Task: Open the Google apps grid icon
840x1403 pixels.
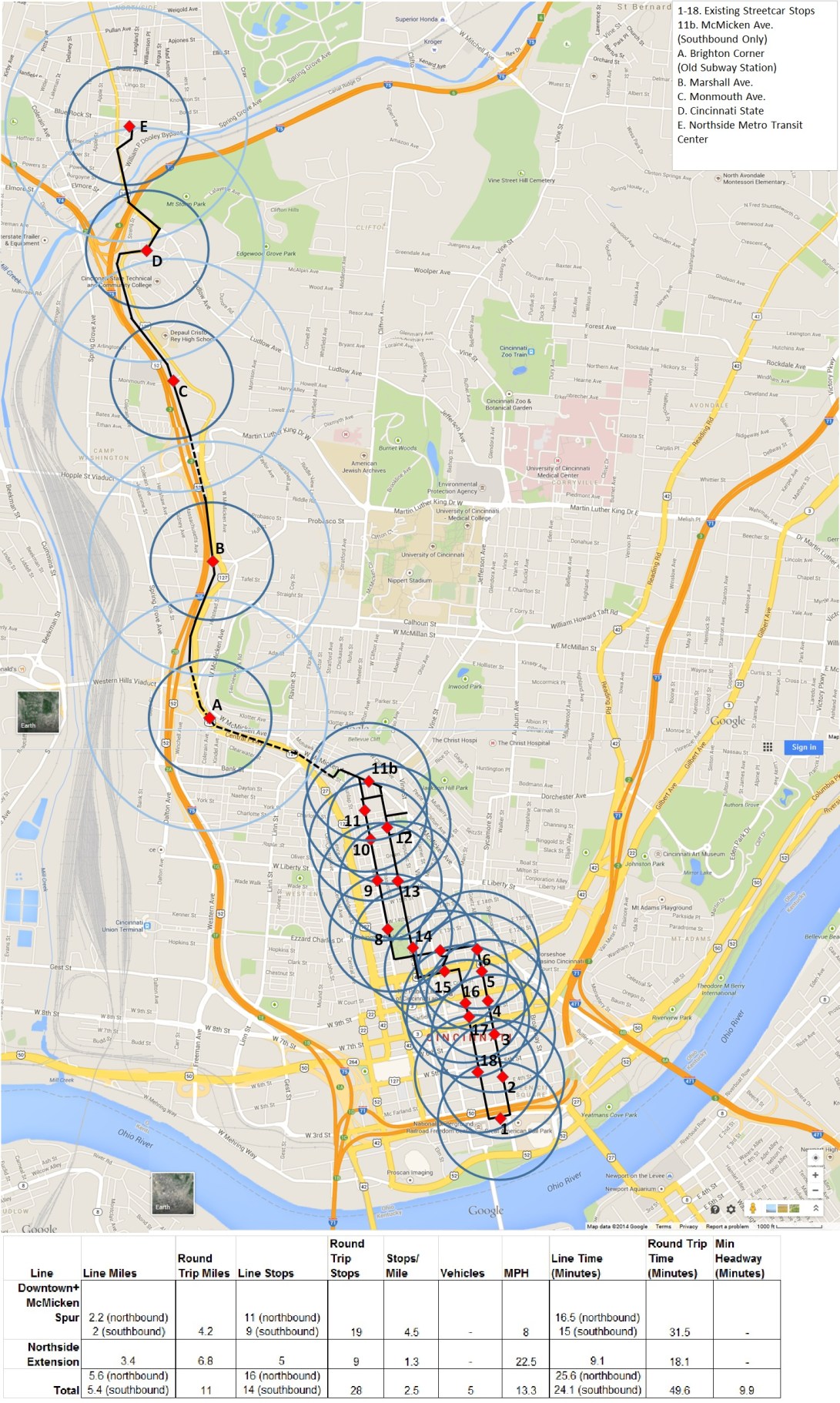Action: pyautogui.click(x=768, y=746)
